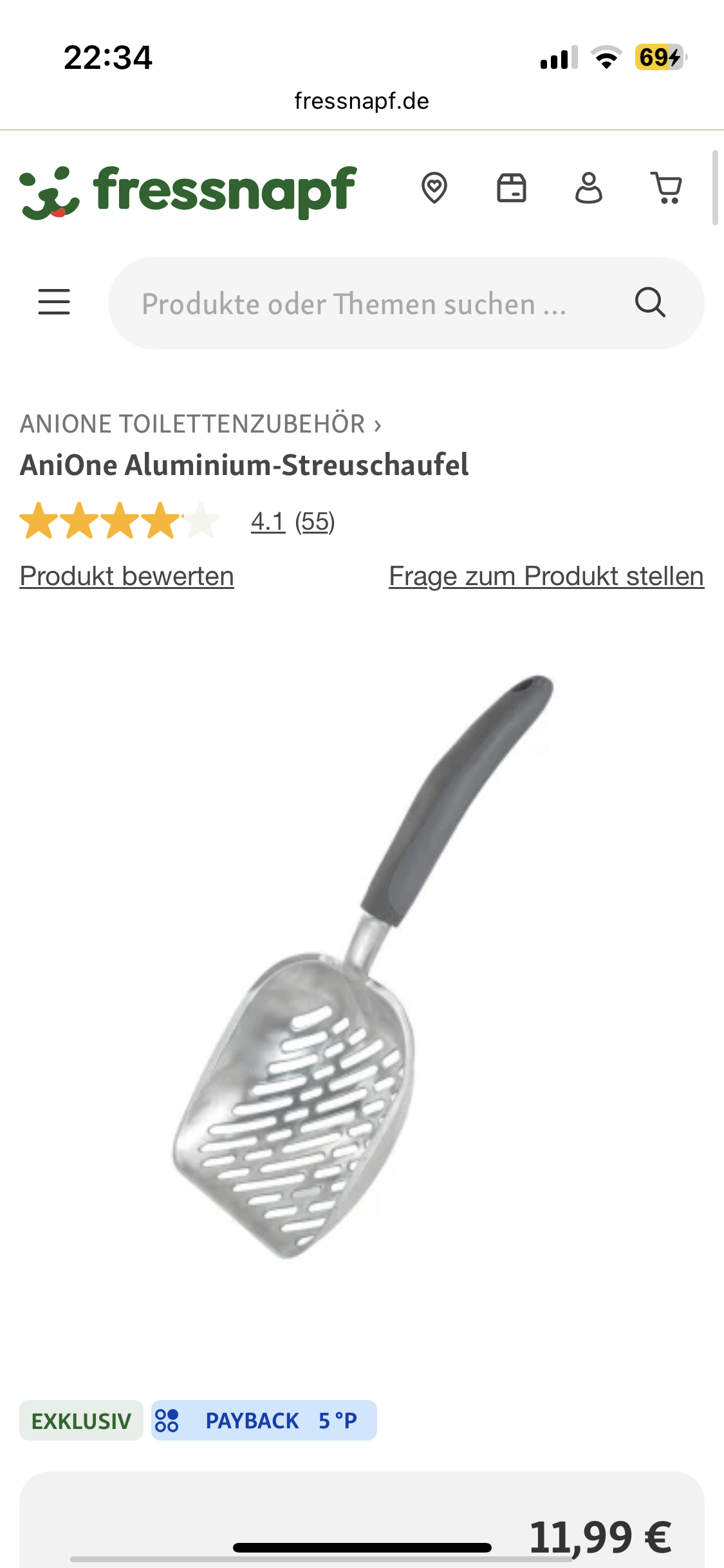Open the user account icon
The width and height of the screenshot is (724, 1568).
pyautogui.click(x=588, y=188)
